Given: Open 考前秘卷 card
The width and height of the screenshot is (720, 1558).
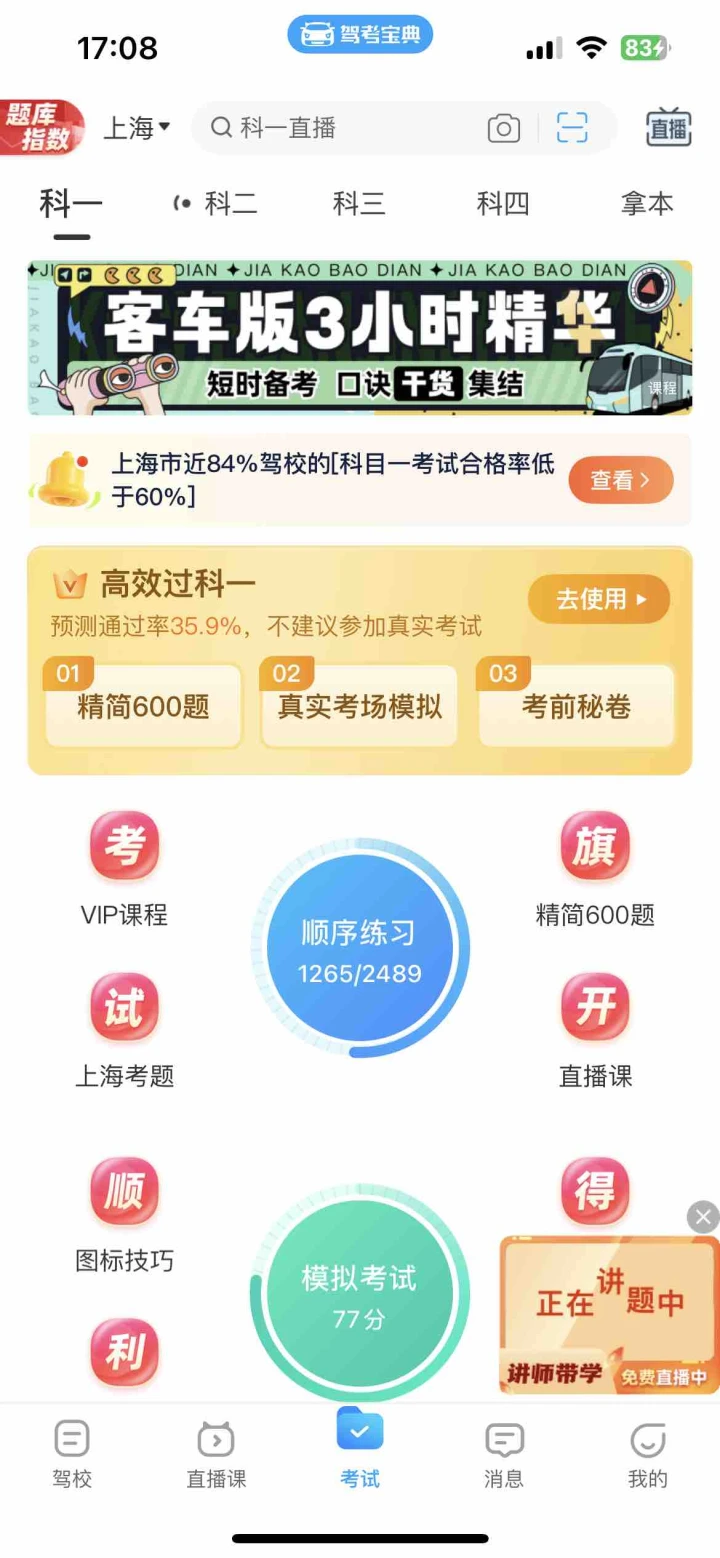Looking at the screenshot, I should (576, 706).
